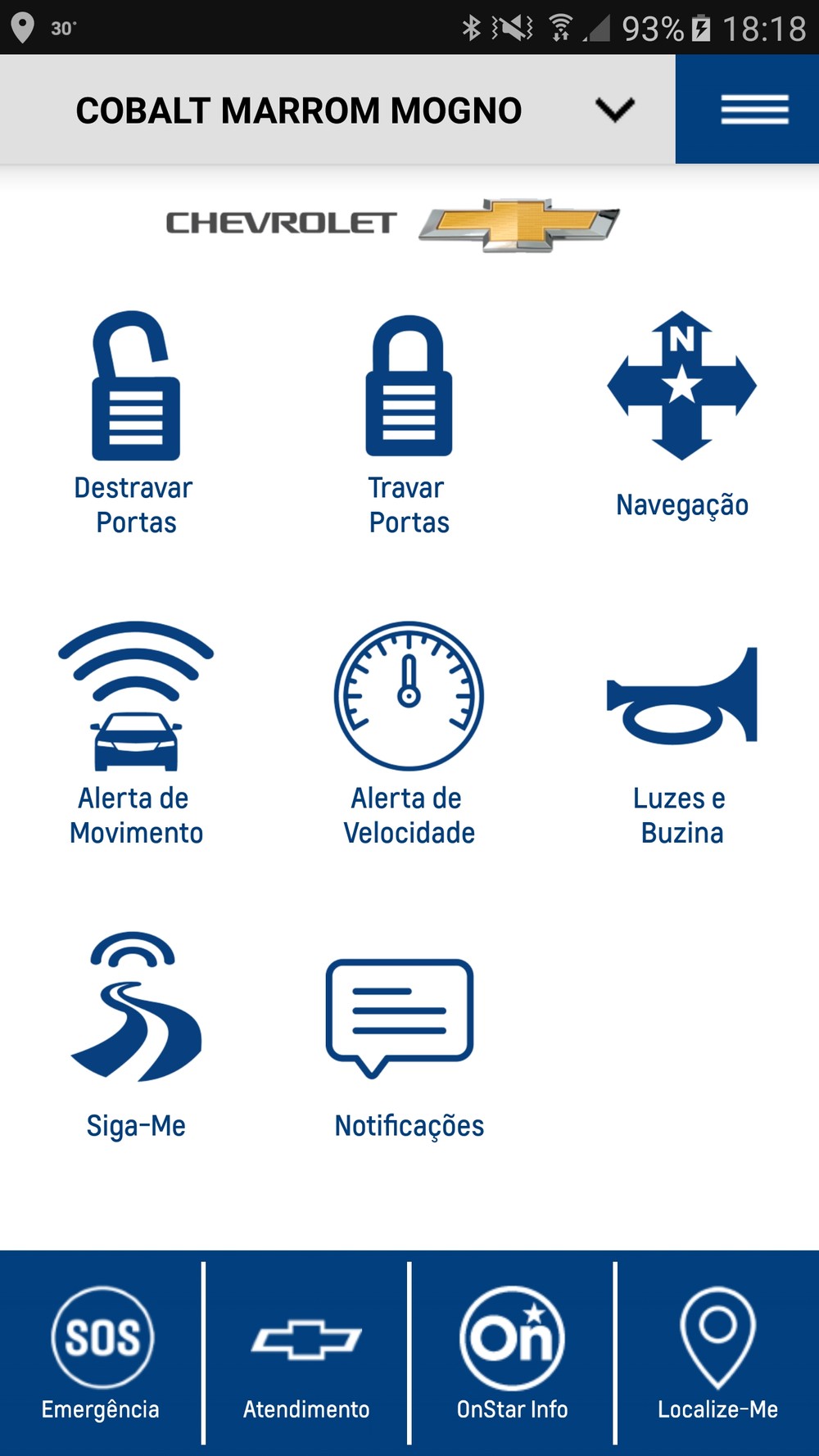Lock the doors with Travar Portas
This screenshot has height=1456, width=819.
pos(409,421)
